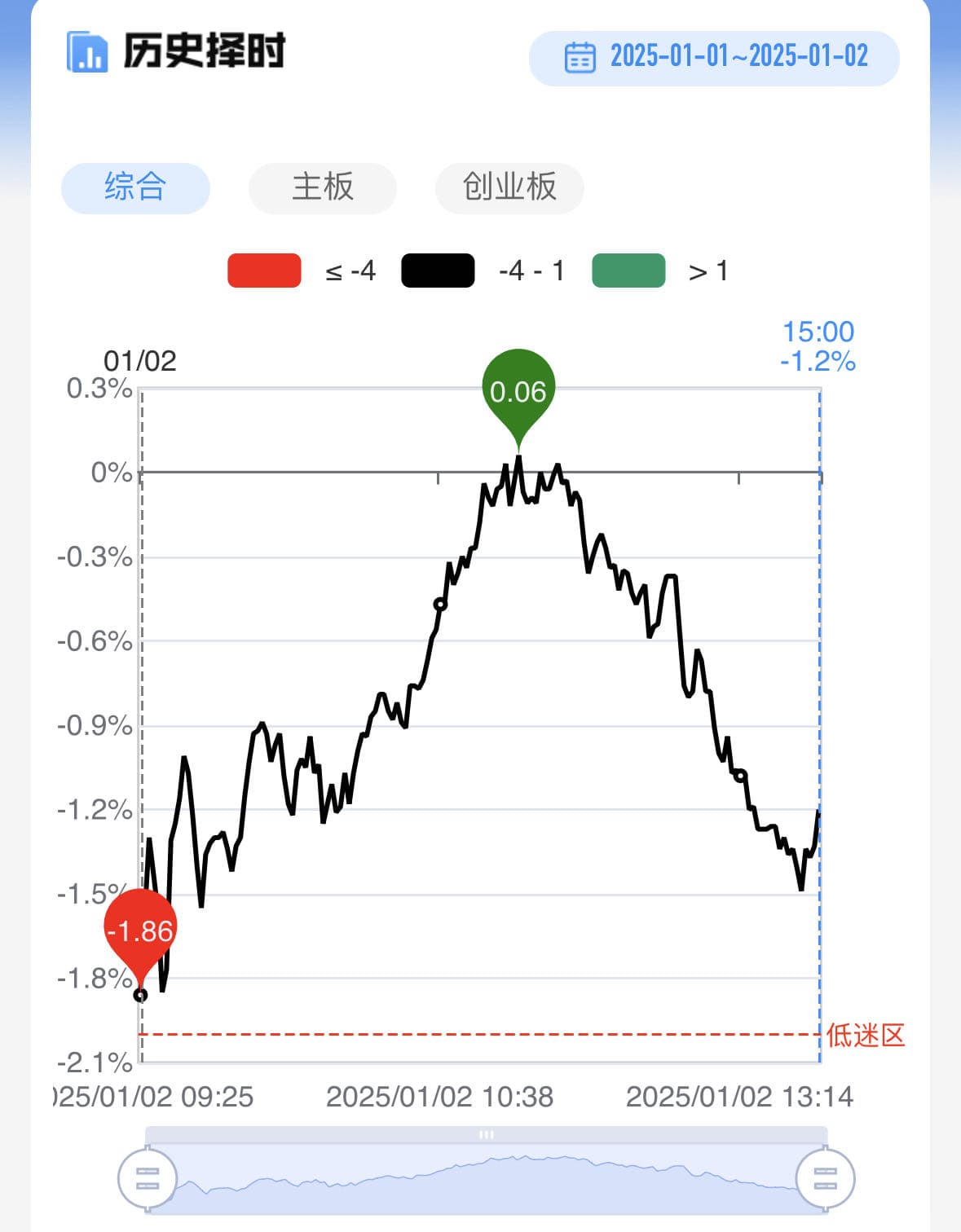961x1232 pixels.
Task: Tap the left zoom slider handle
Action: click(x=148, y=1178)
